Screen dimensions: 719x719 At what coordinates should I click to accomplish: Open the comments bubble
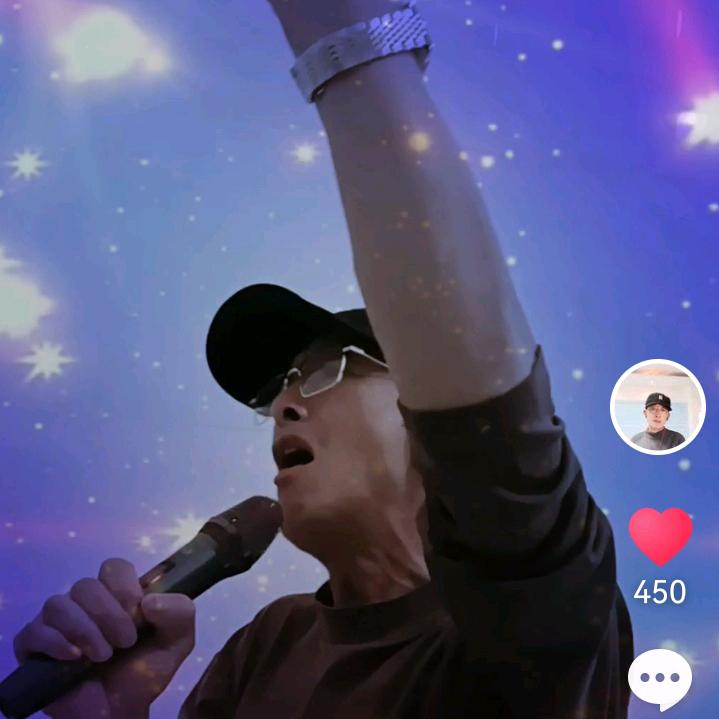coord(660,679)
